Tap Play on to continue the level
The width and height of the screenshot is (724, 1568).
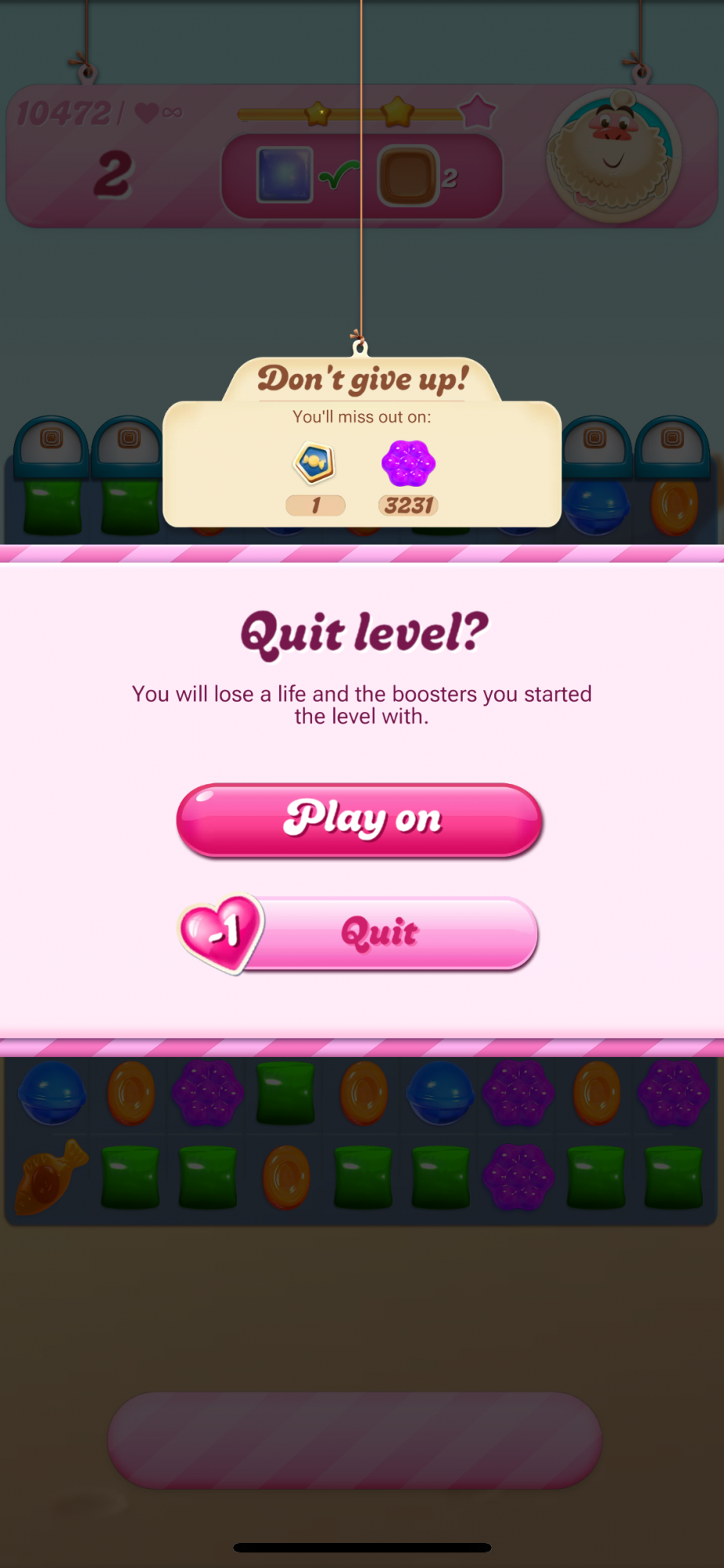click(x=360, y=820)
